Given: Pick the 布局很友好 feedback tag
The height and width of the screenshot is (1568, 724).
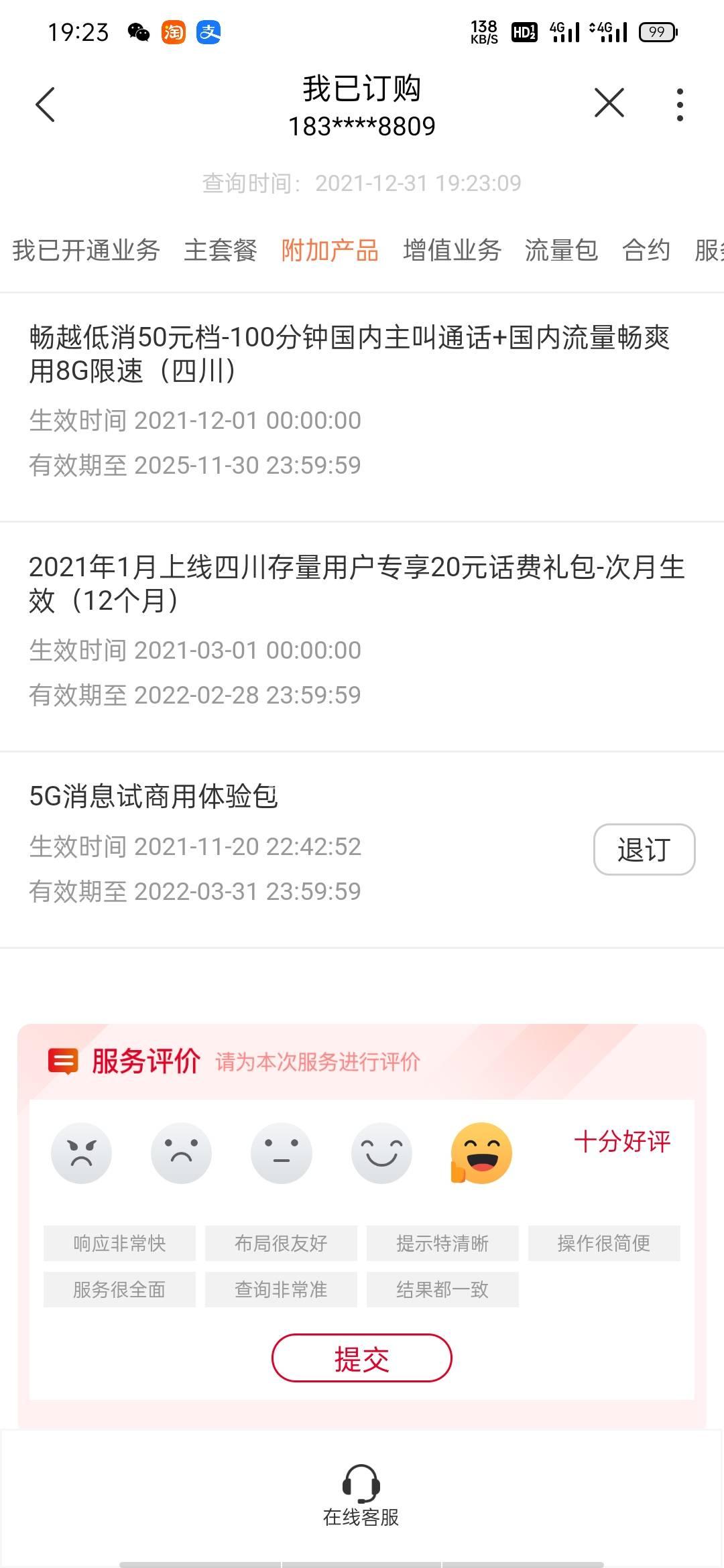Looking at the screenshot, I should pos(281,1243).
